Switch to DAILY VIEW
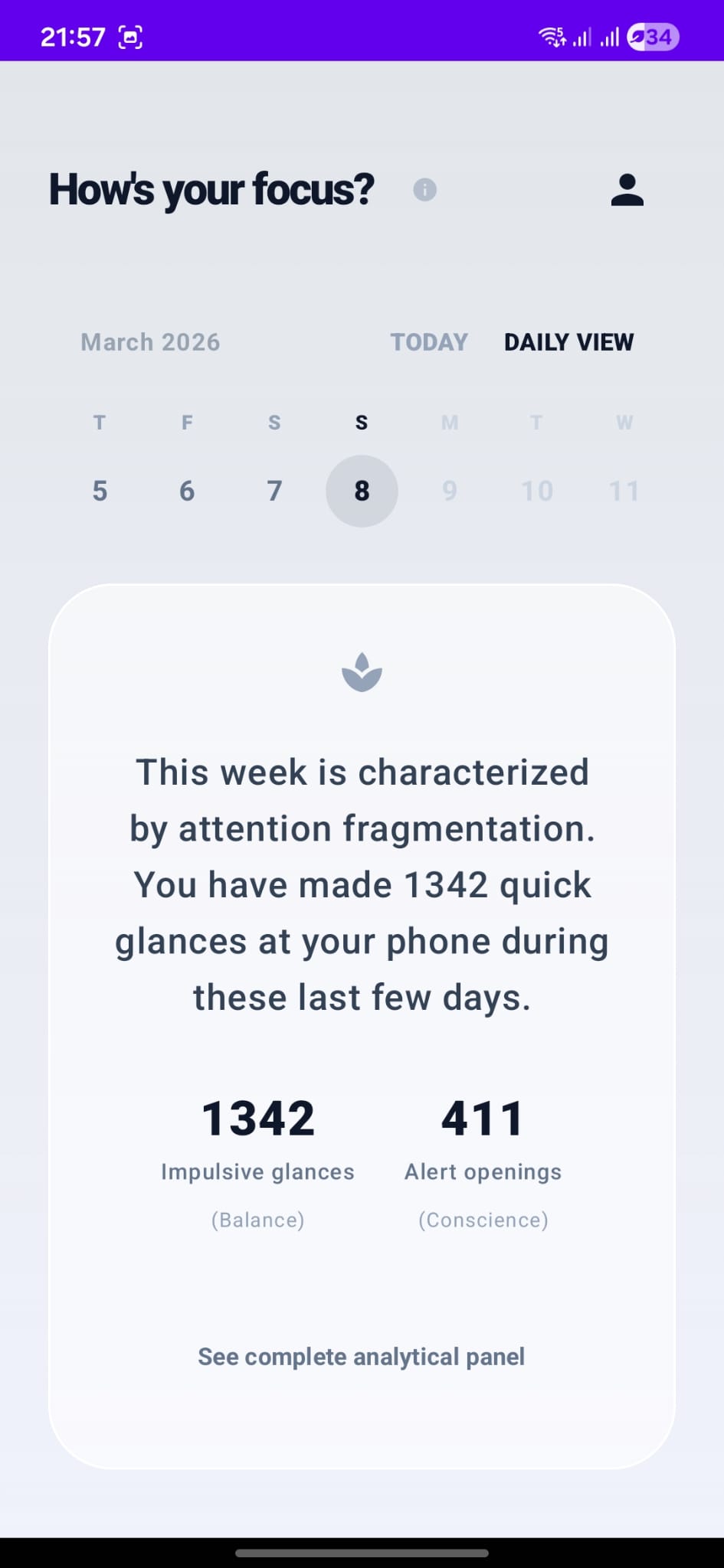This screenshot has height=1568, width=724. click(x=568, y=342)
